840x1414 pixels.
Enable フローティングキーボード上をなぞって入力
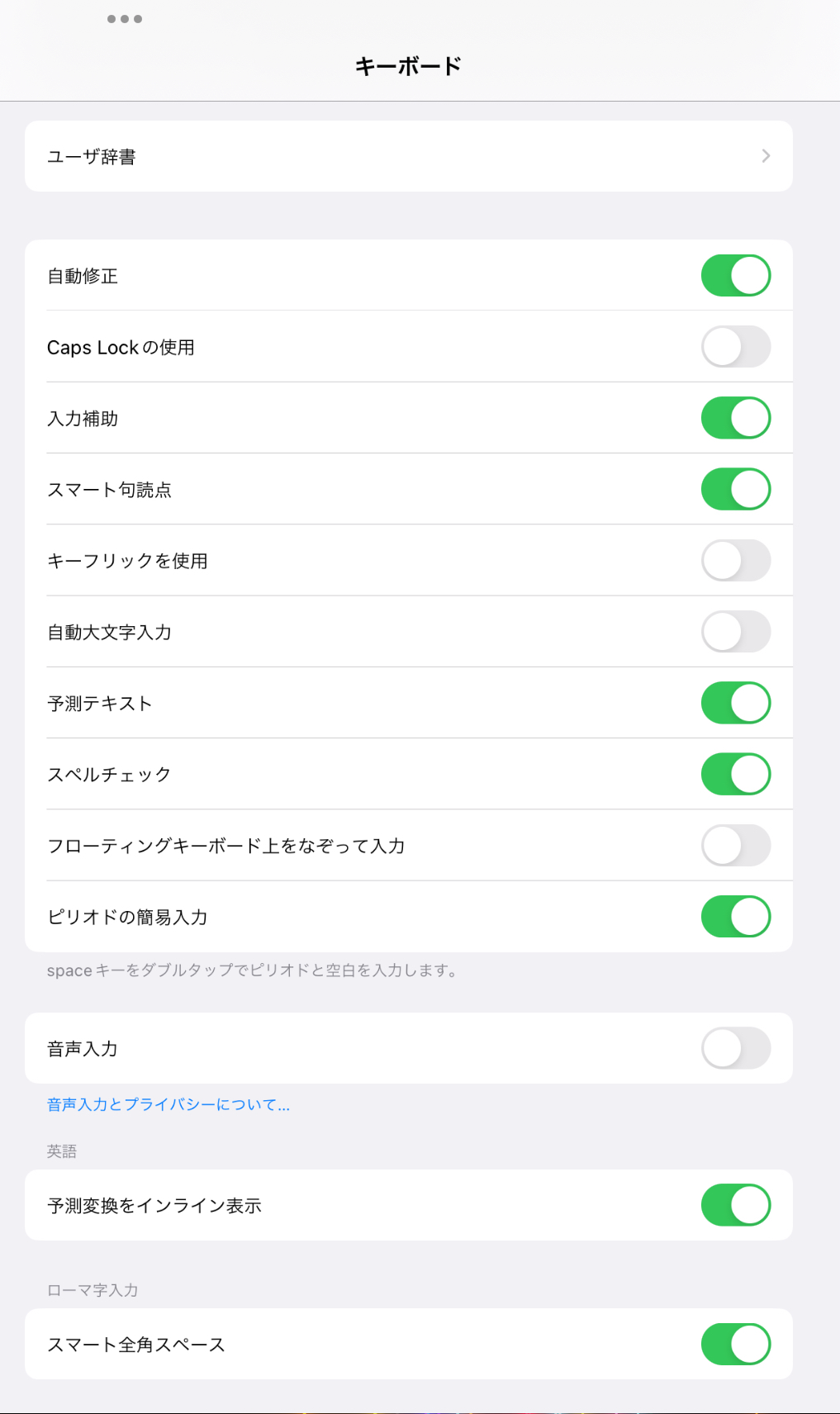pos(735,845)
